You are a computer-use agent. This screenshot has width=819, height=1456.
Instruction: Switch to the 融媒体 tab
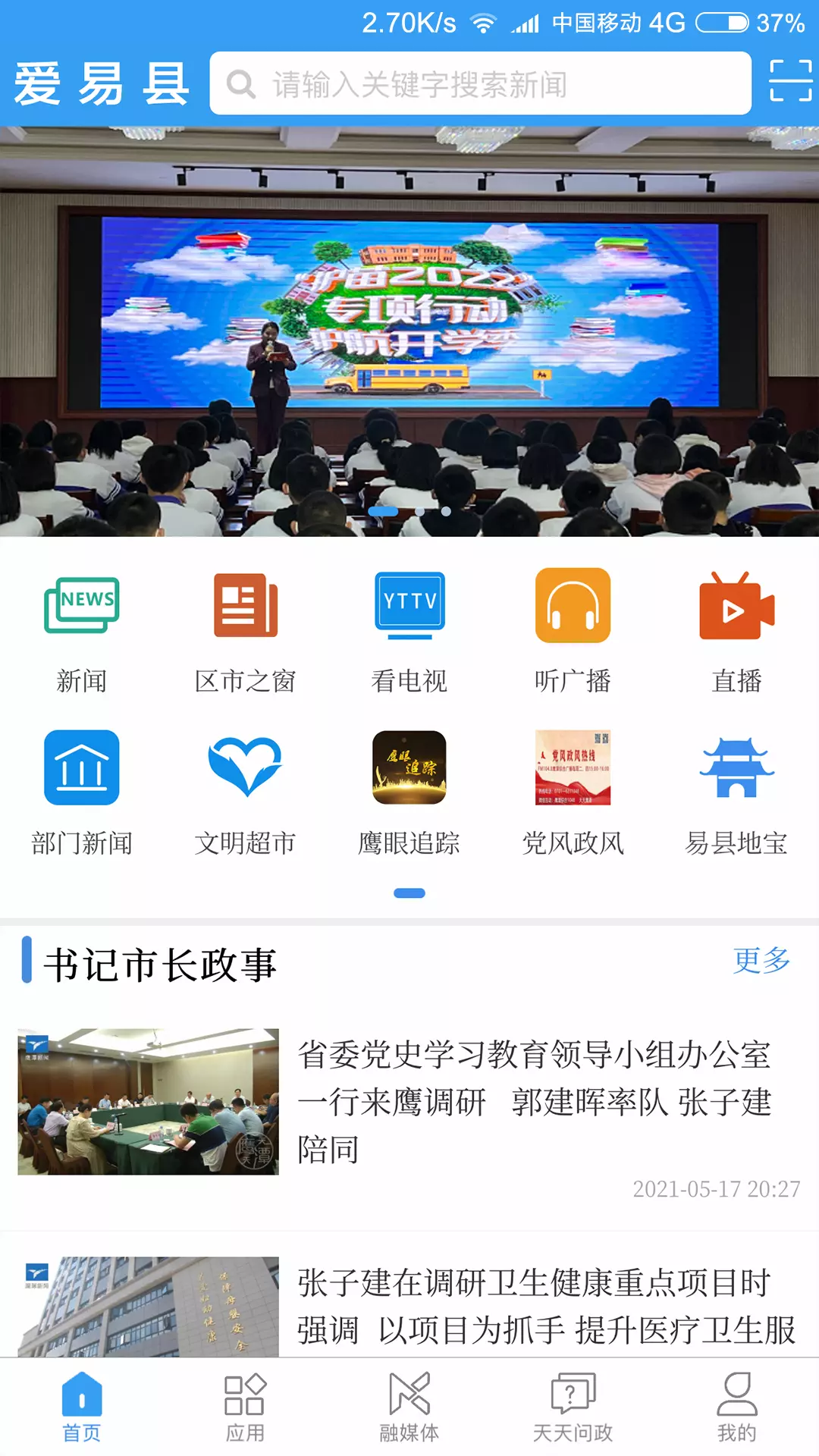tap(409, 1407)
